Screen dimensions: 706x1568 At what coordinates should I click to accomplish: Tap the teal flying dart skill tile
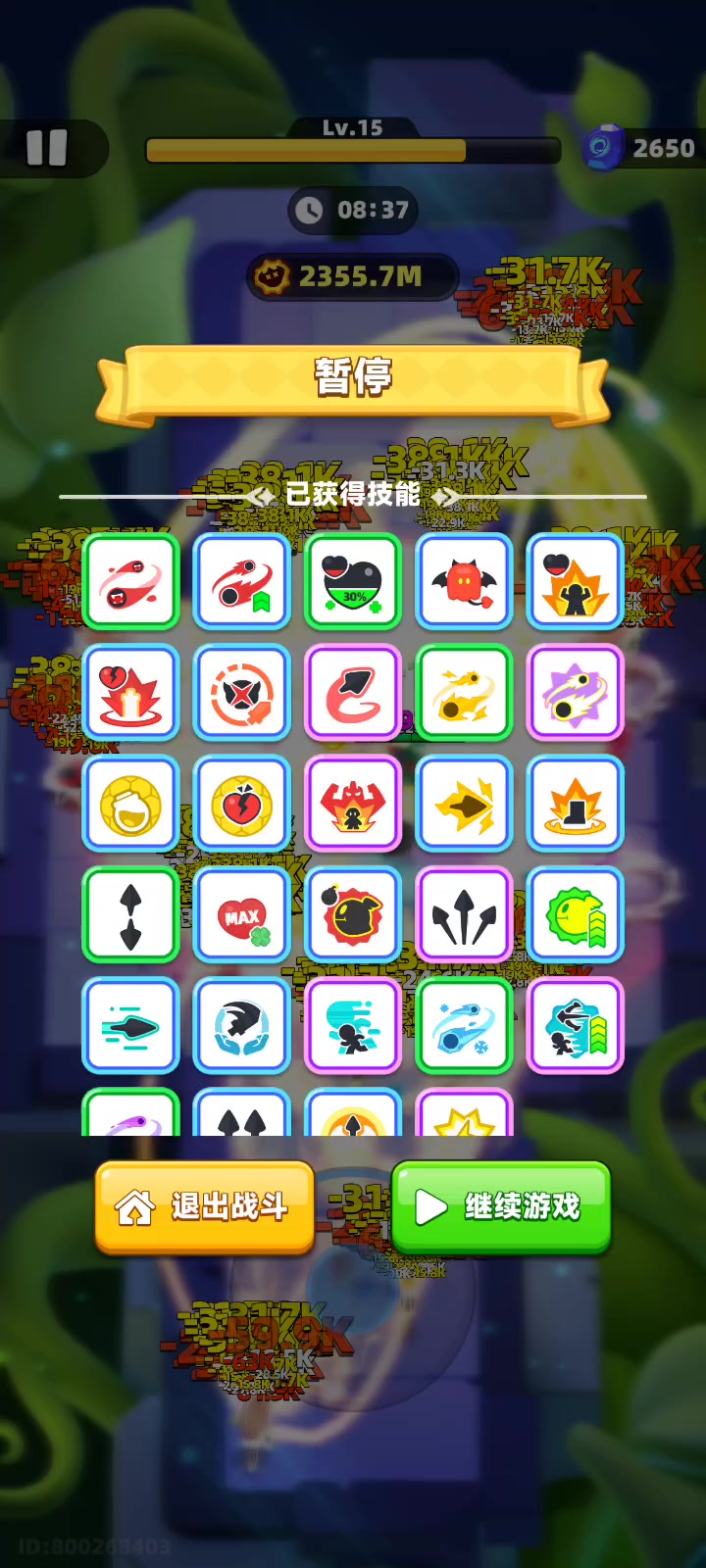click(x=131, y=1025)
